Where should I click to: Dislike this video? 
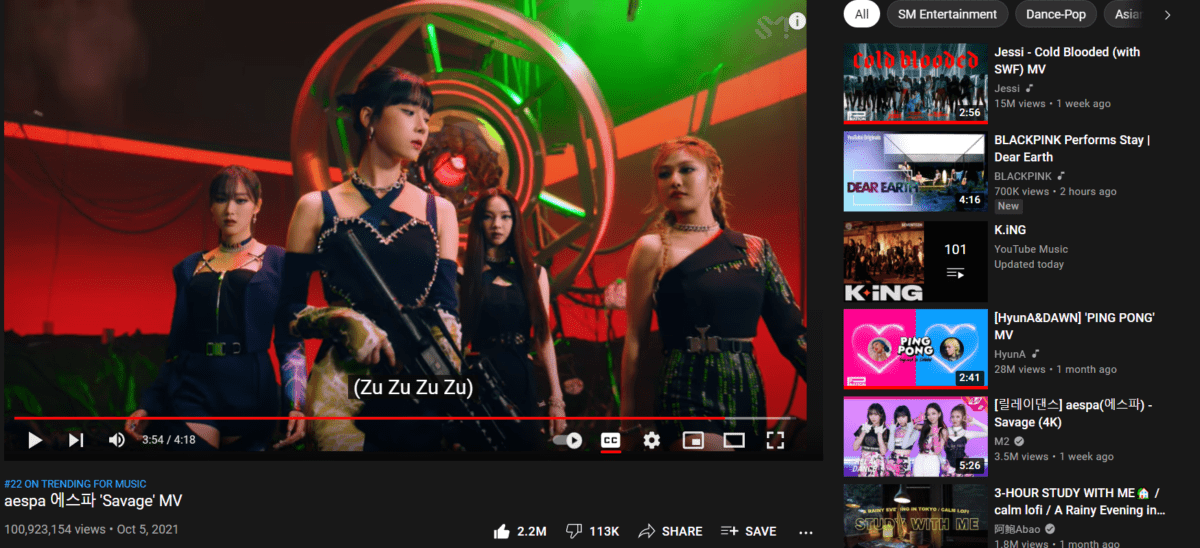click(x=592, y=531)
